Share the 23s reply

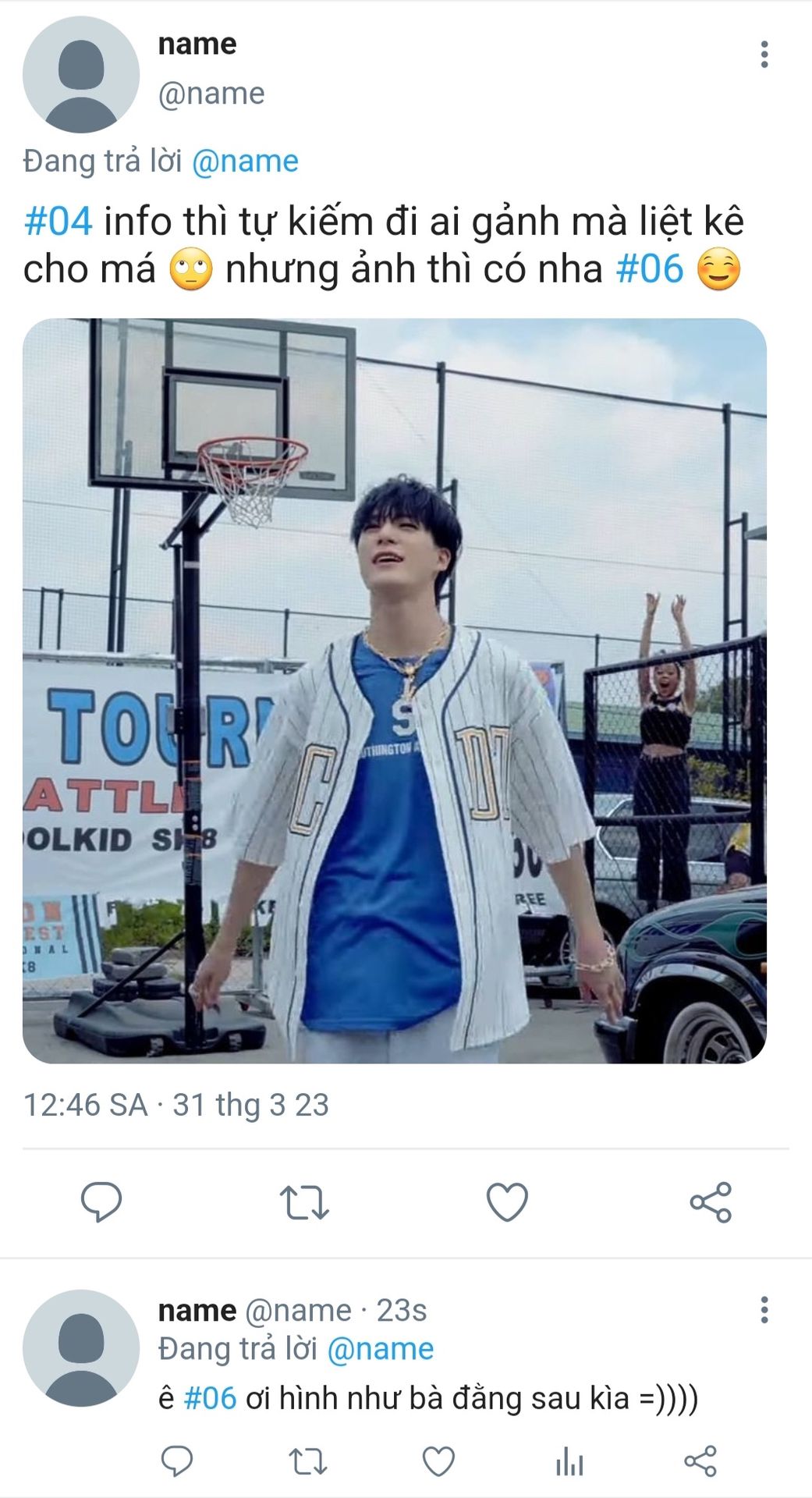tap(700, 1461)
